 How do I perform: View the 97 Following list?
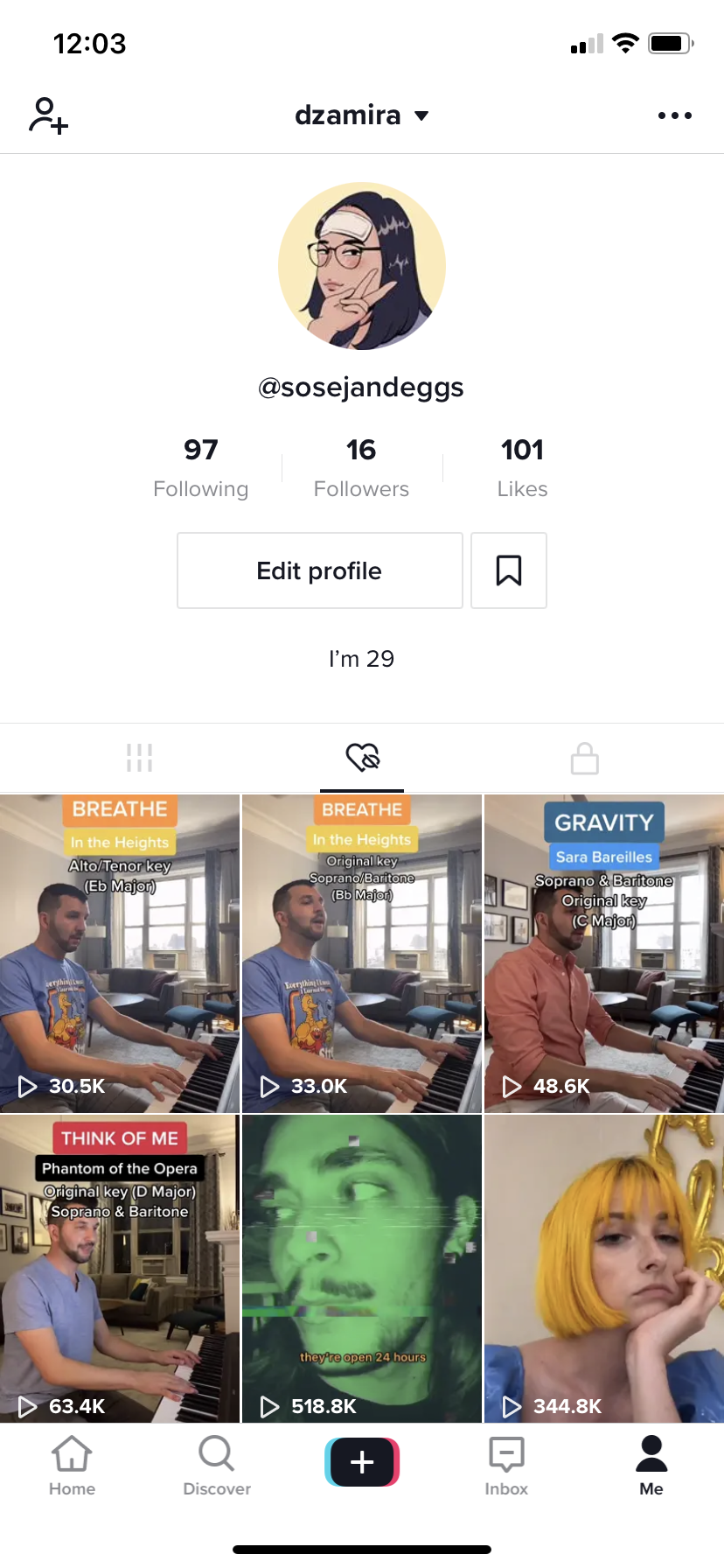[x=200, y=467]
